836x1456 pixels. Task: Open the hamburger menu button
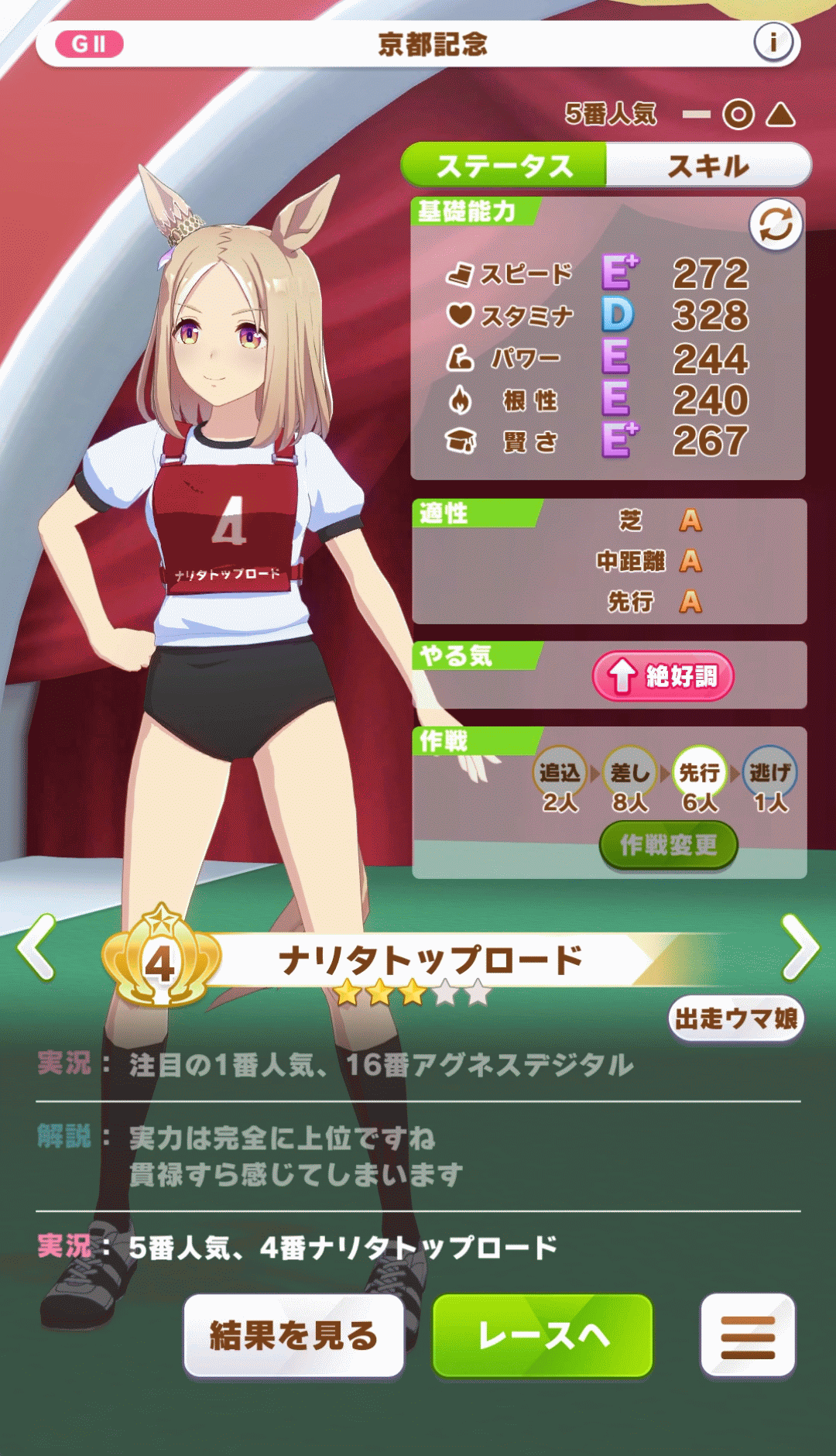(x=747, y=1336)
